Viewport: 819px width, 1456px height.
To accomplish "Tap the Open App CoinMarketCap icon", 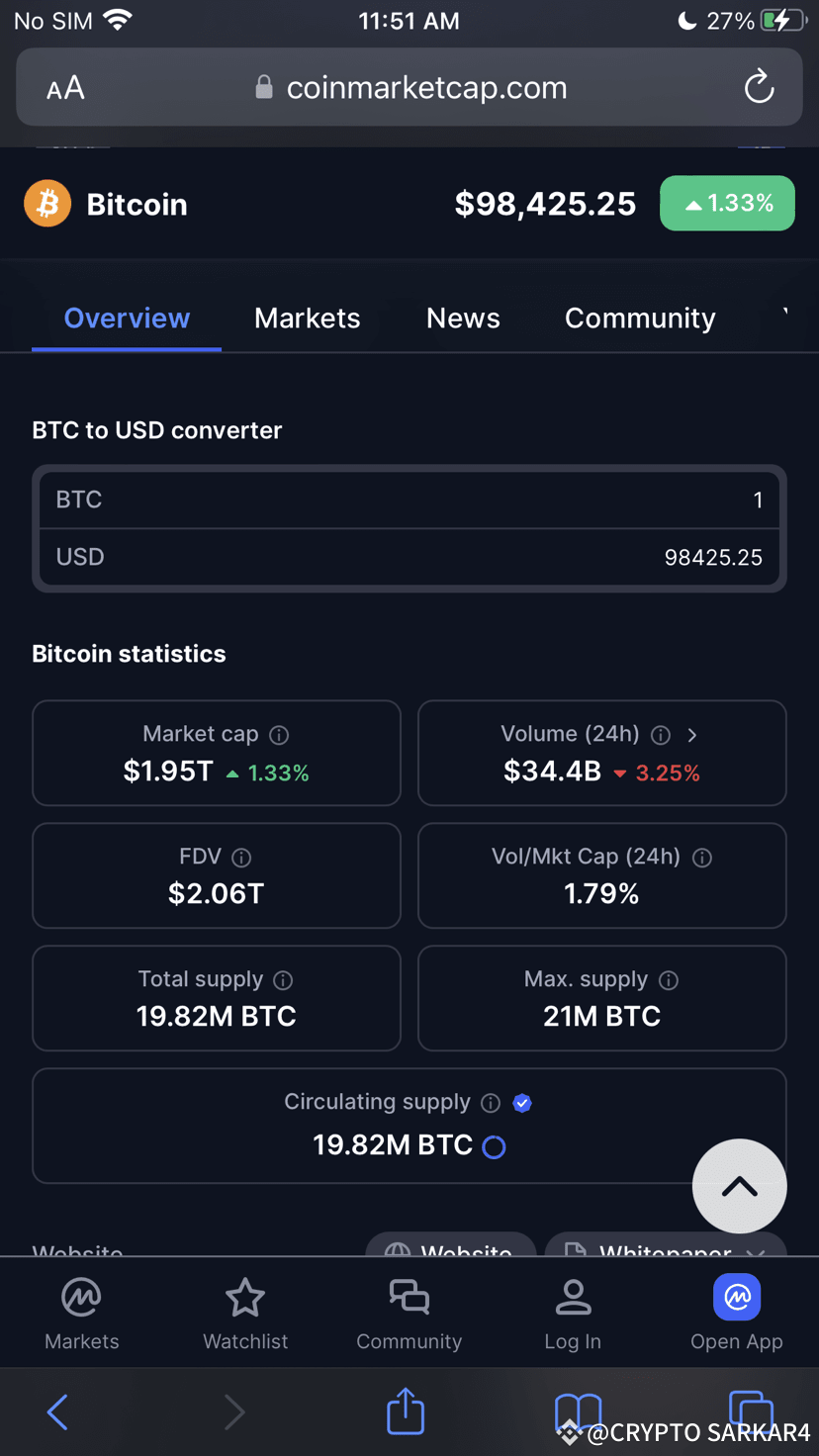I will pos(737,1297).
